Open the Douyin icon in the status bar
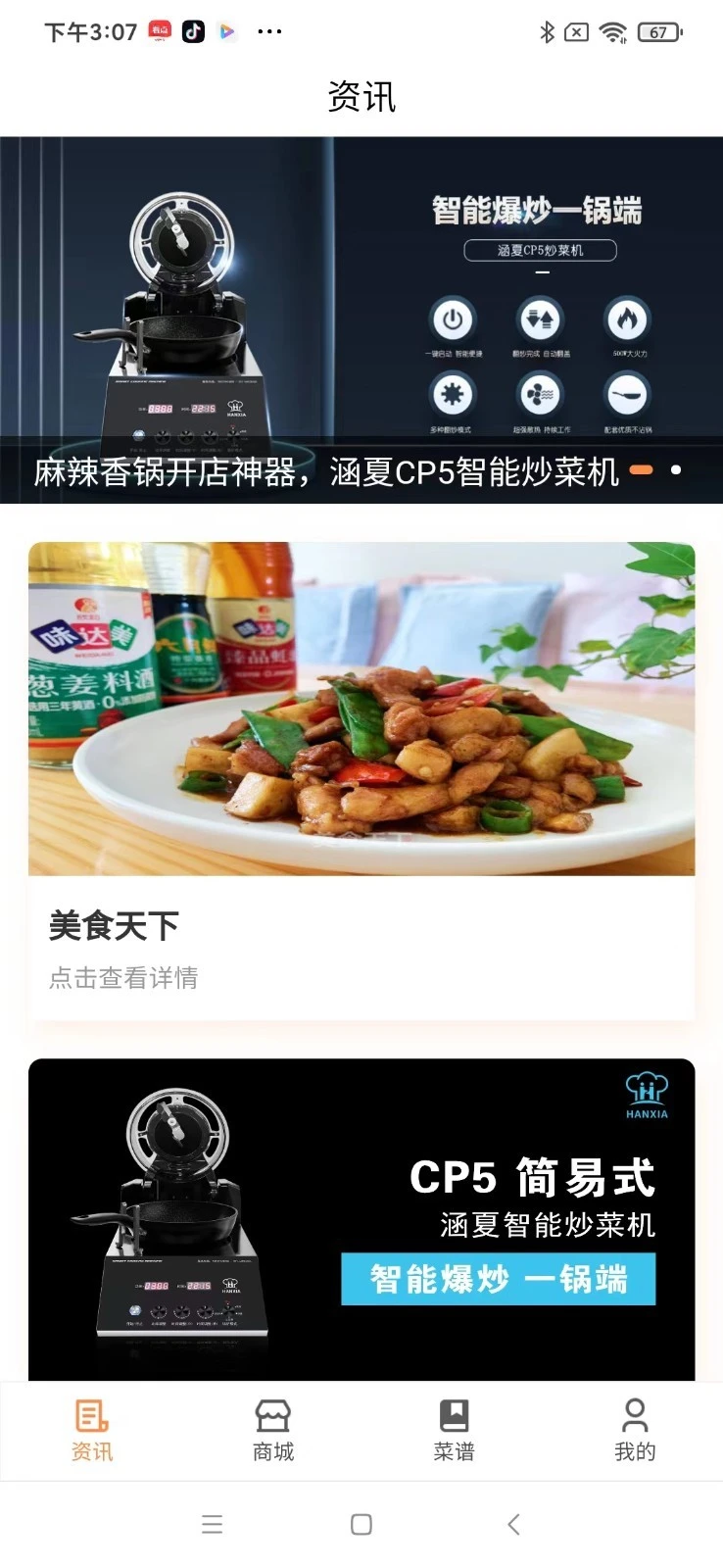The image size is (723, 1568). click(194, 31)
